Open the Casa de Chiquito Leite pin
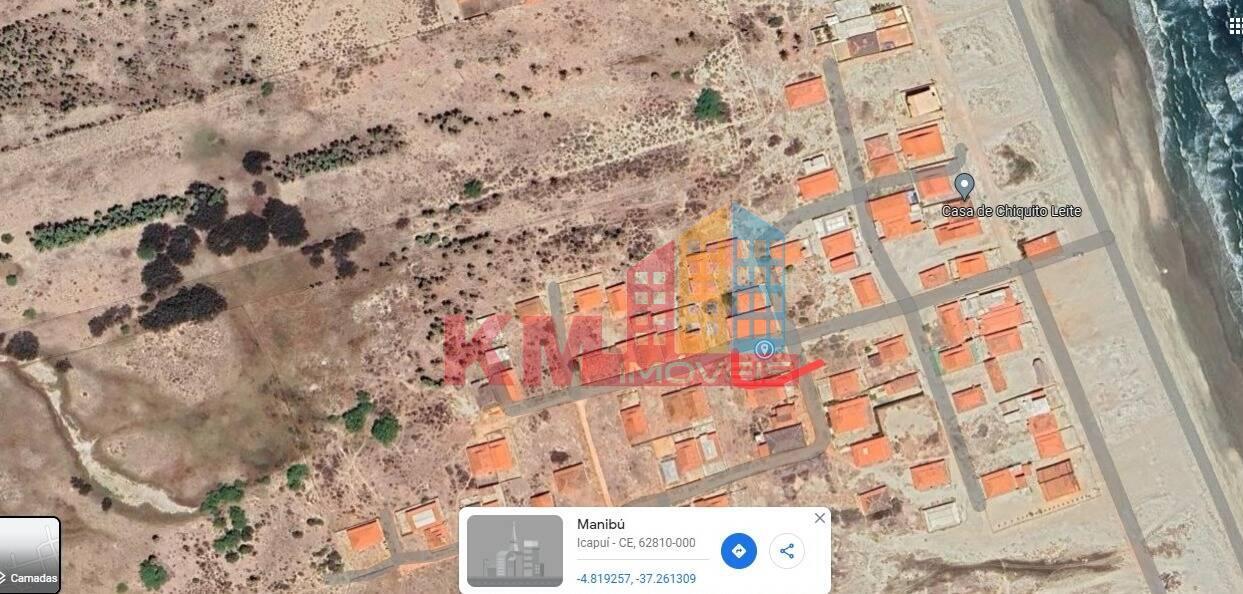Screen dimensions: 1243x594 (x=964, y=186)
